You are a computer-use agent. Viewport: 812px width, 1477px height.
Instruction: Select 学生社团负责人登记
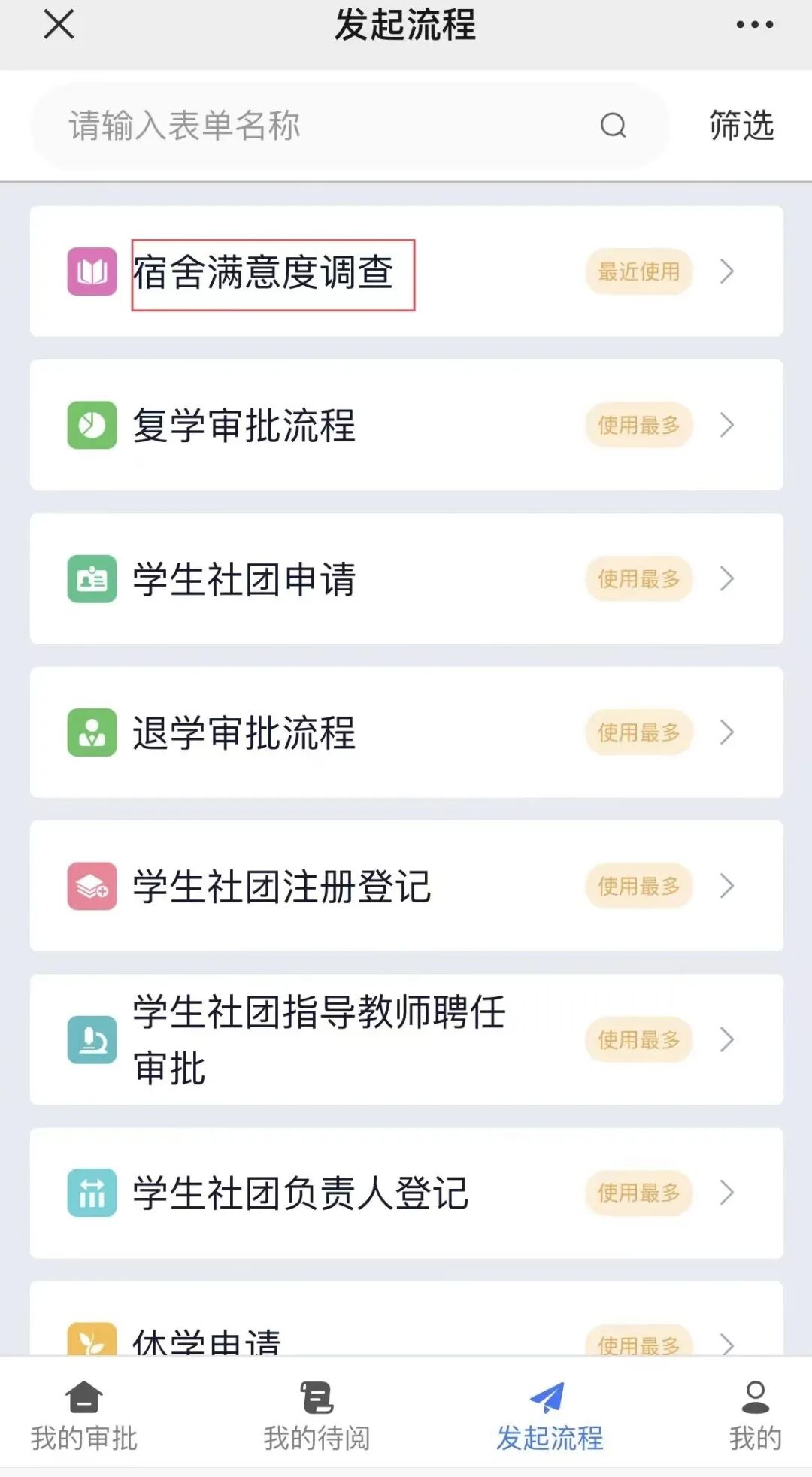[407, 1193]
